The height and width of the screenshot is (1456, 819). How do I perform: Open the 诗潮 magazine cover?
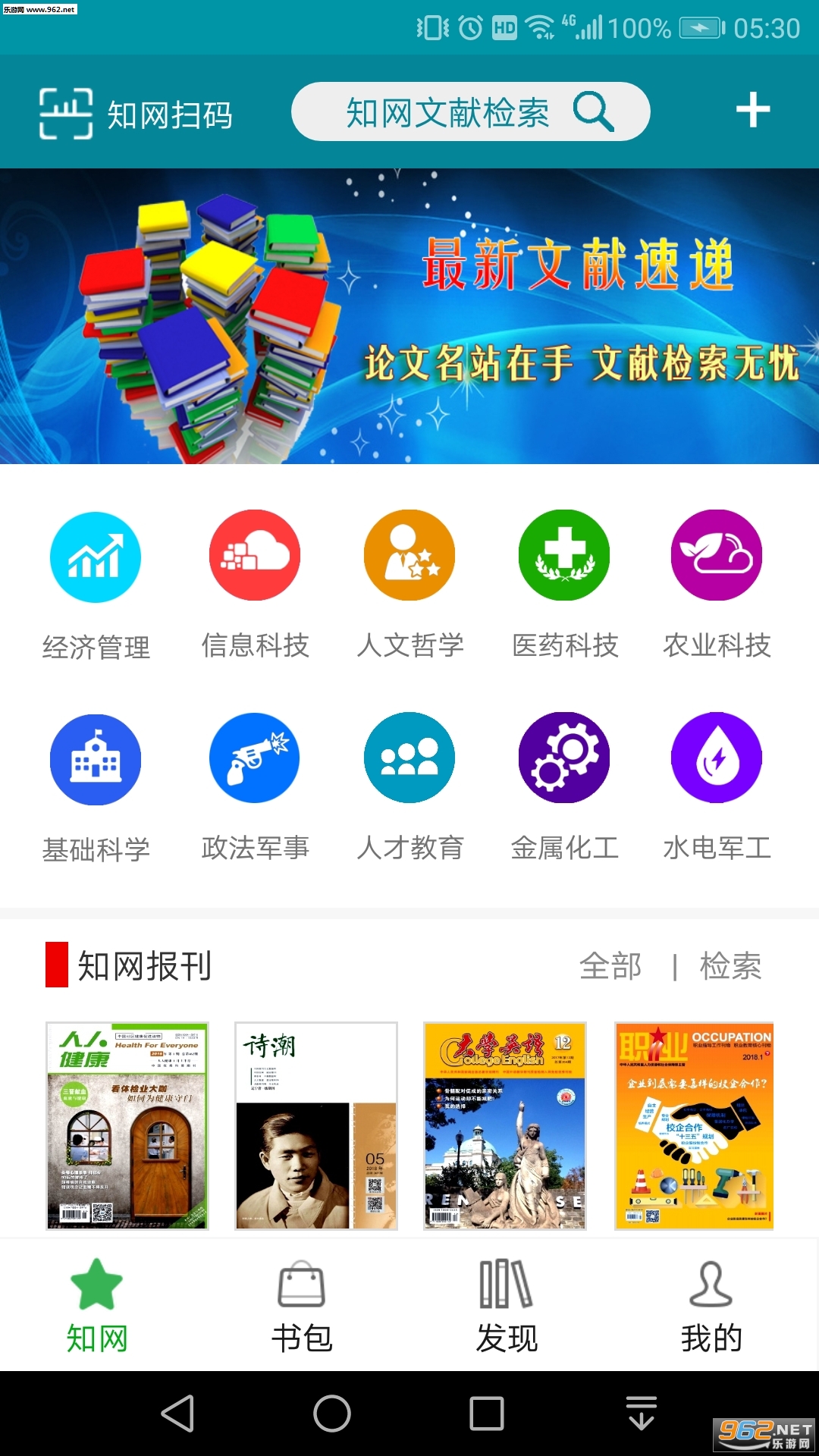click(316, 1125)
